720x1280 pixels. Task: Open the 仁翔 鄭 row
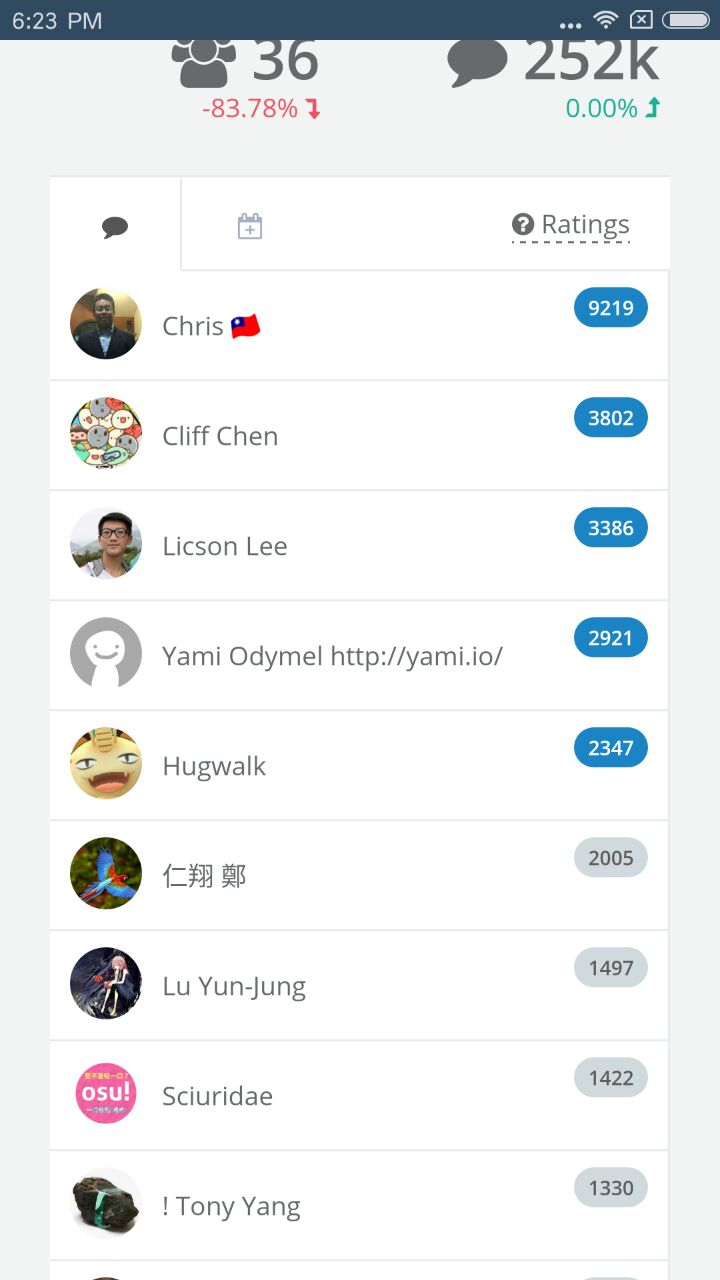tap(359, 876)
